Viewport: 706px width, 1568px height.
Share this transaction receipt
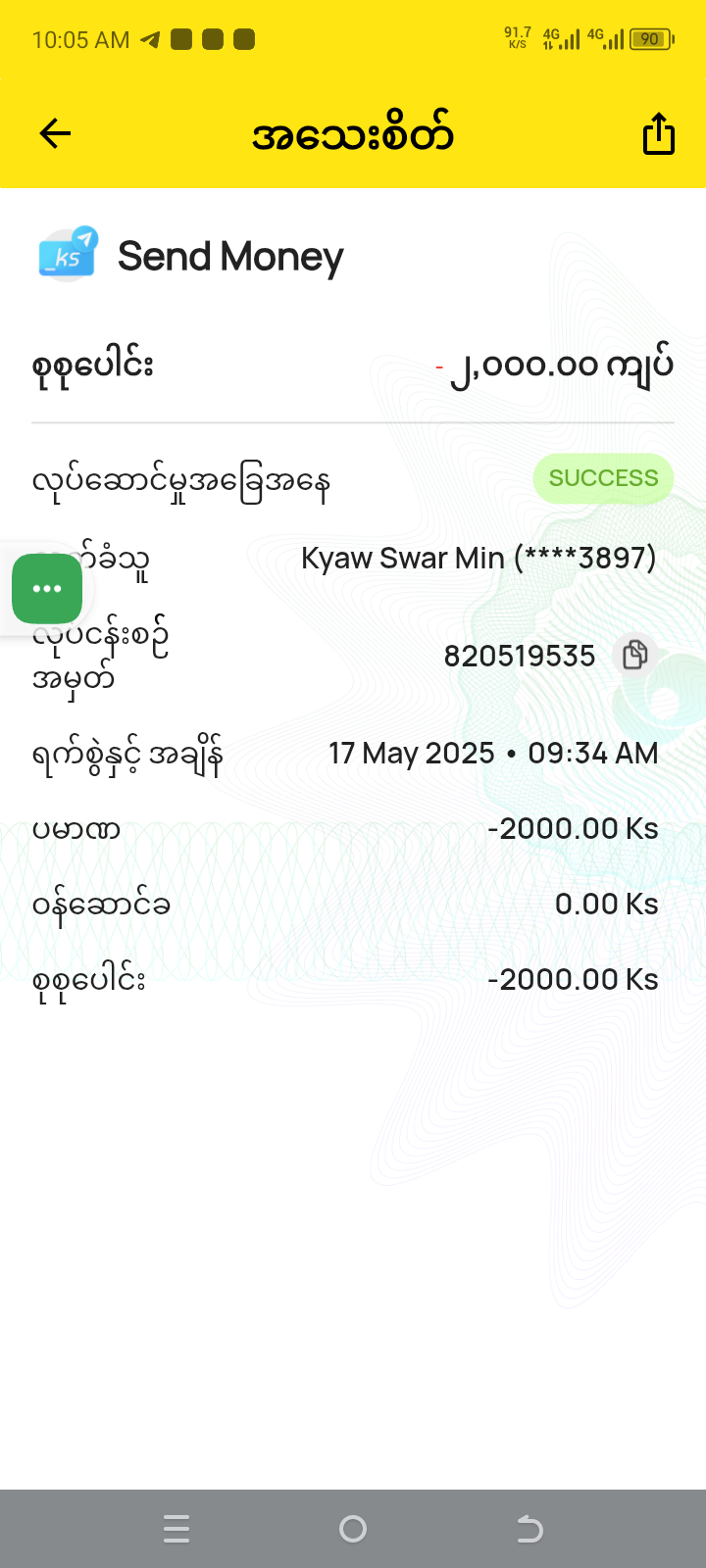pyautogui.click(x=658, y=134)
